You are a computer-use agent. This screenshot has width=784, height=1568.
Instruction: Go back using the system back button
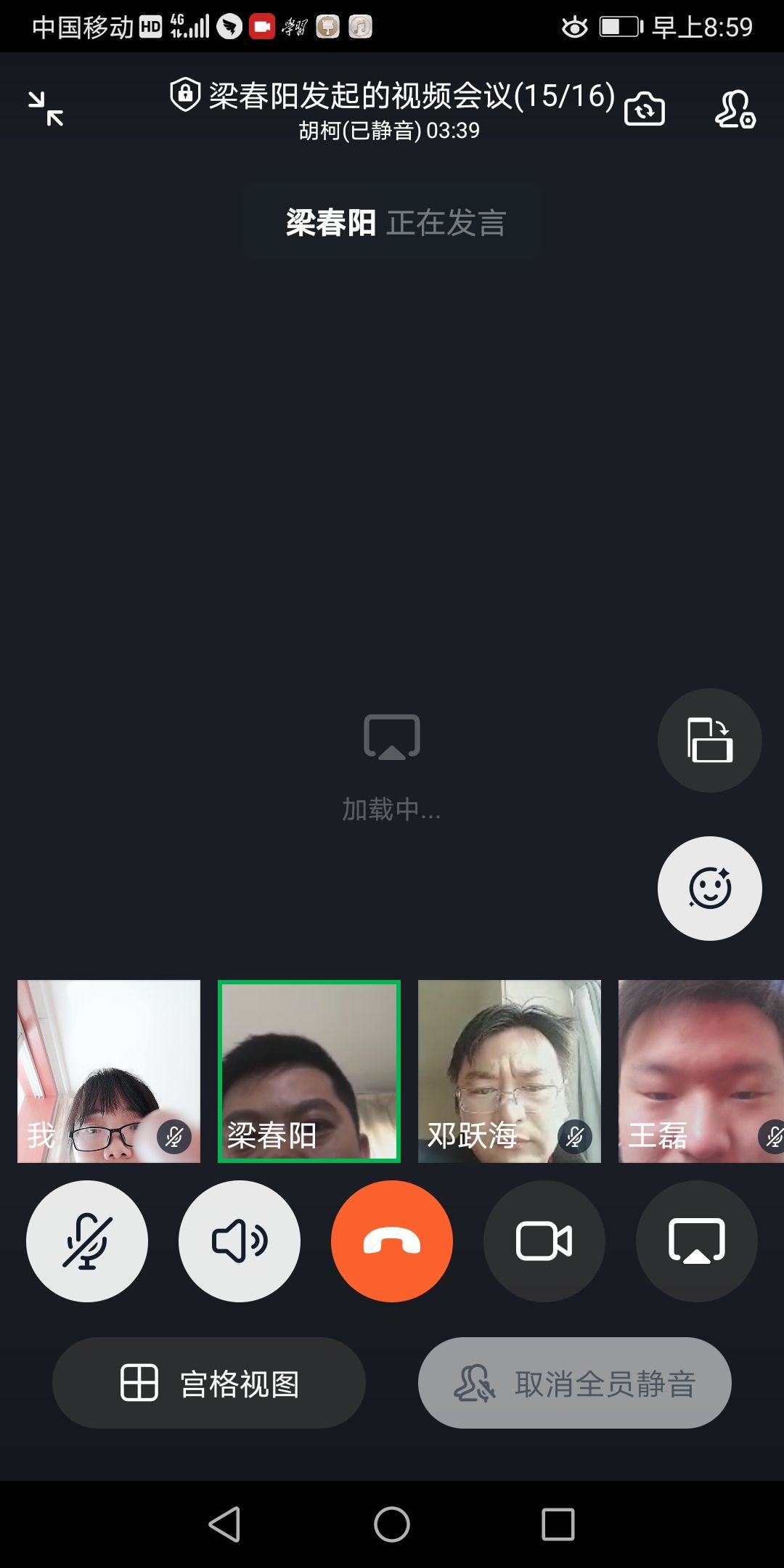pos(224,1524)
